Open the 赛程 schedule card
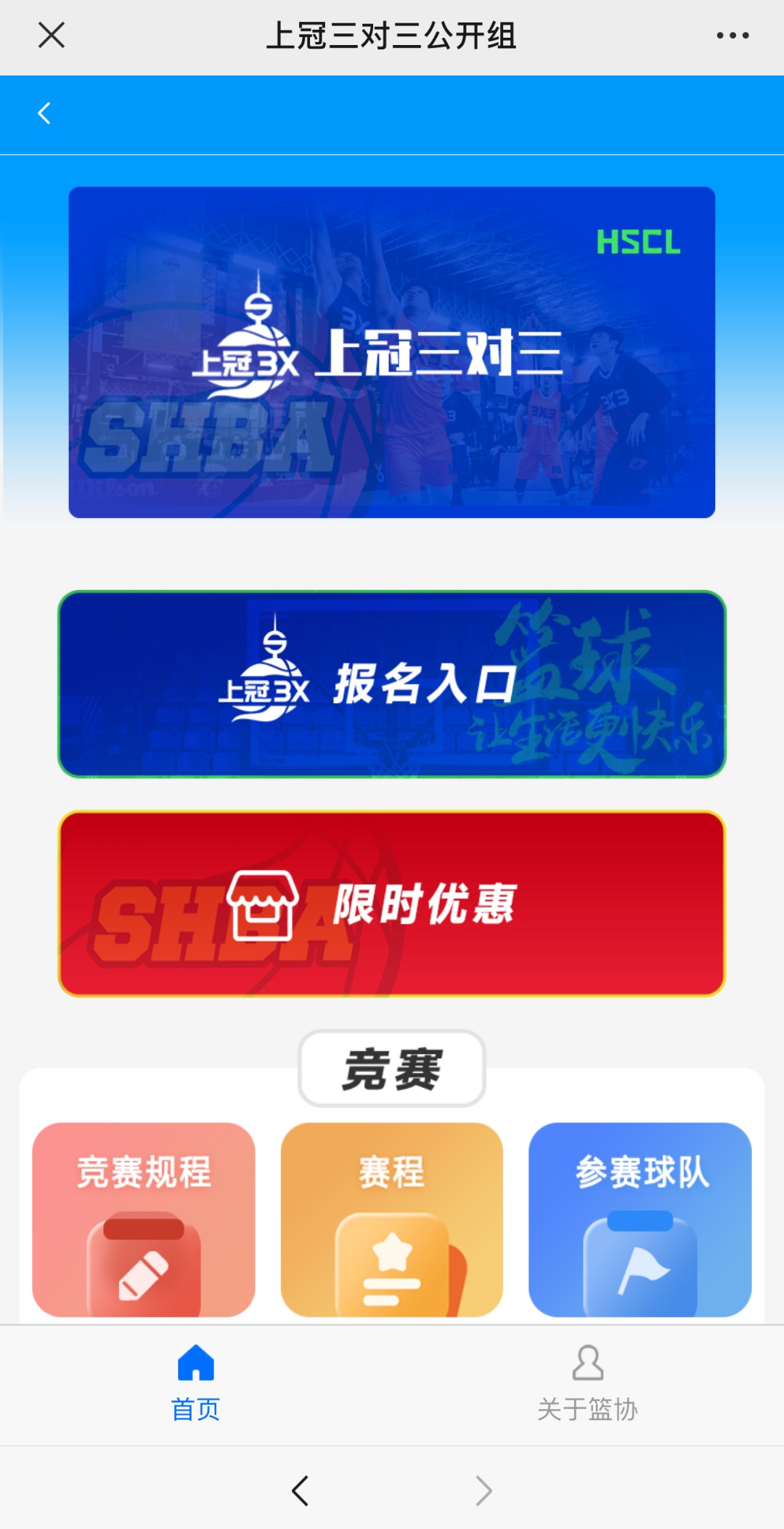 [392, 1219]
